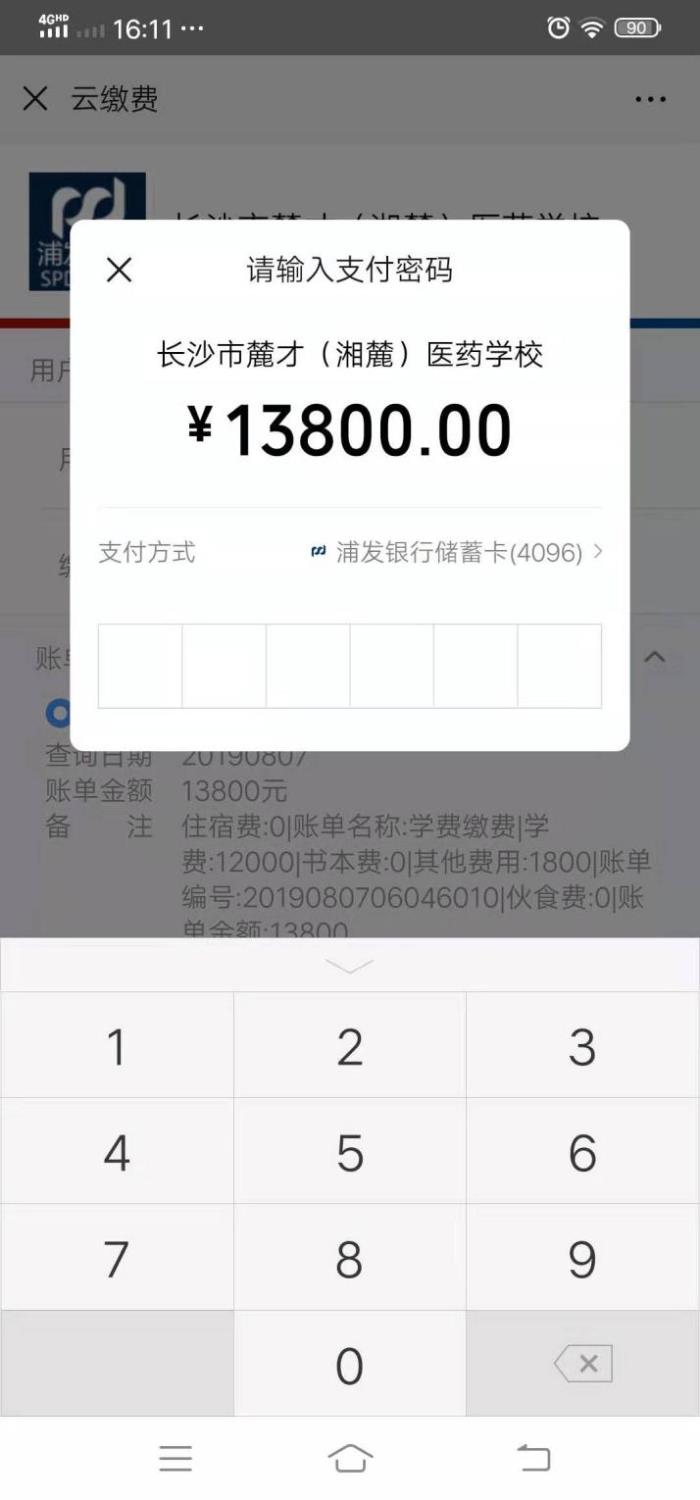Enter digit 2 on keypad
Screen dimensions: 700x1500
[x=349, y=1046]
